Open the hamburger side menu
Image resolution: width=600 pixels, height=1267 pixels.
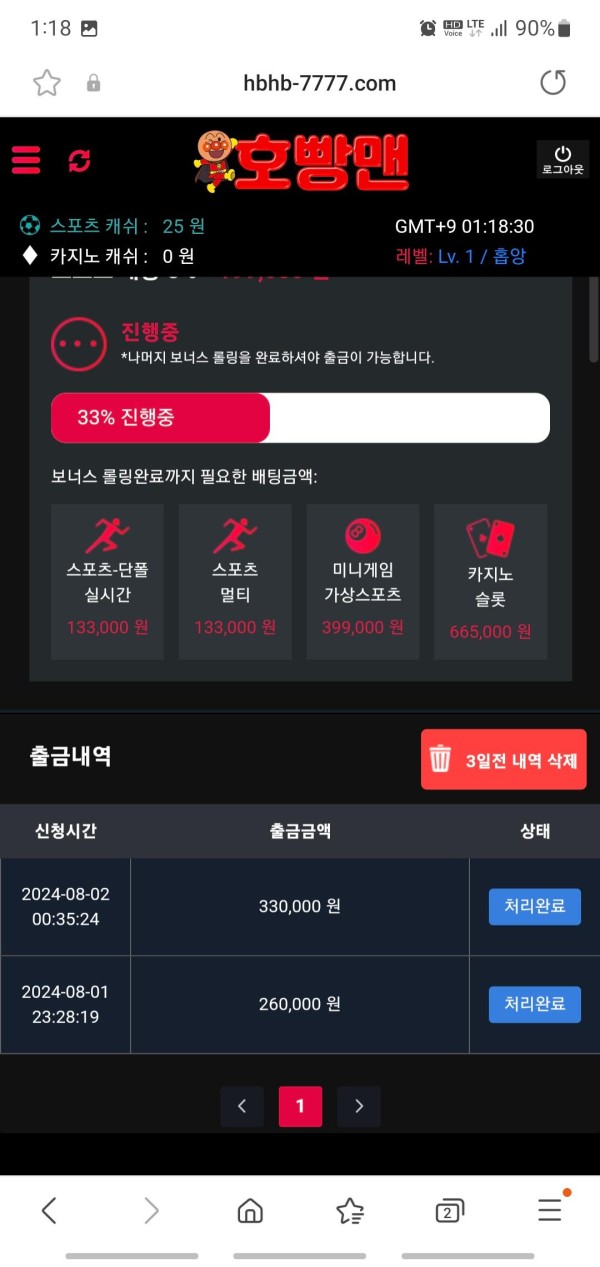coord(26,160)
